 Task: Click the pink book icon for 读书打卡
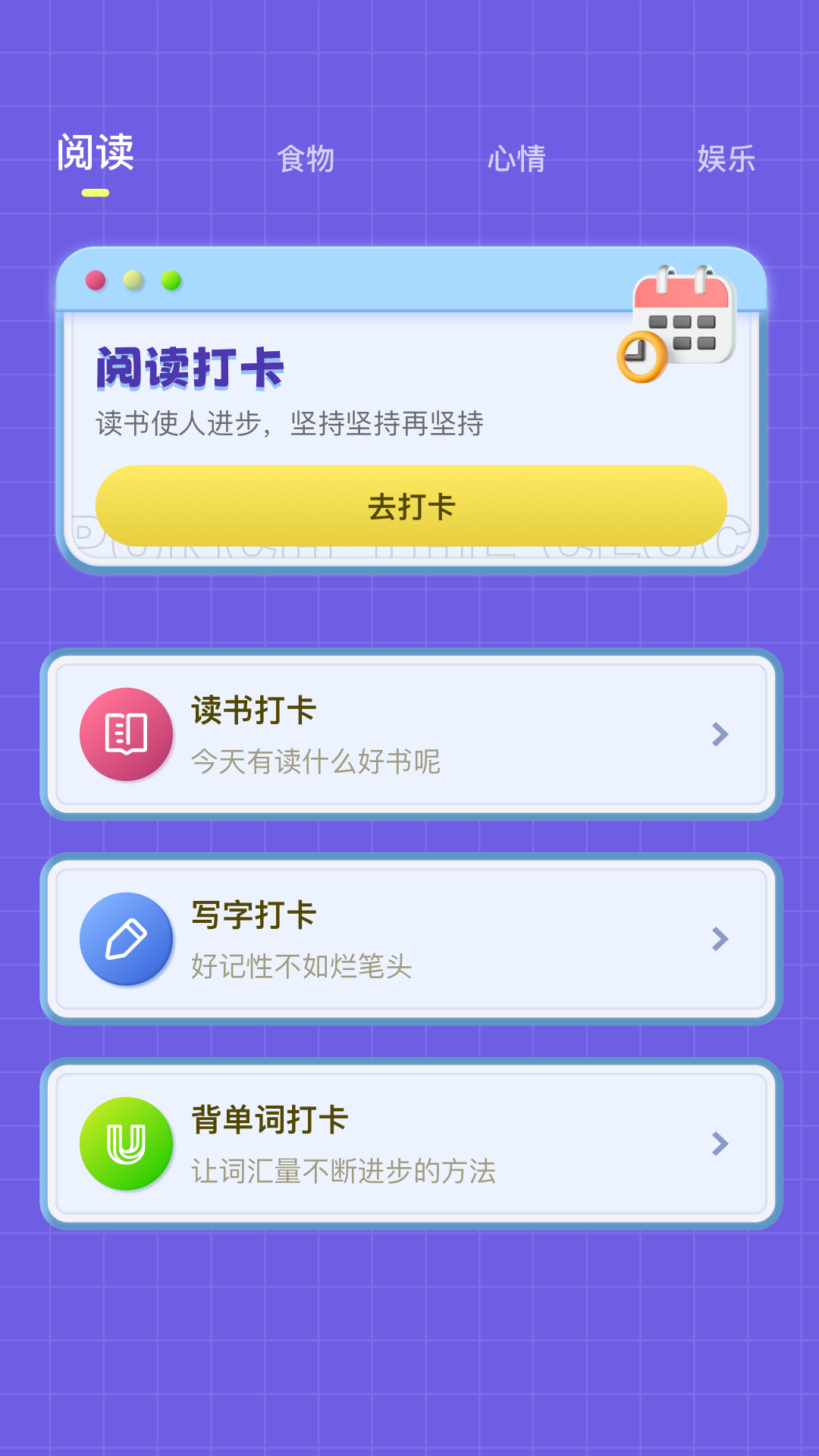coord(126,734)
